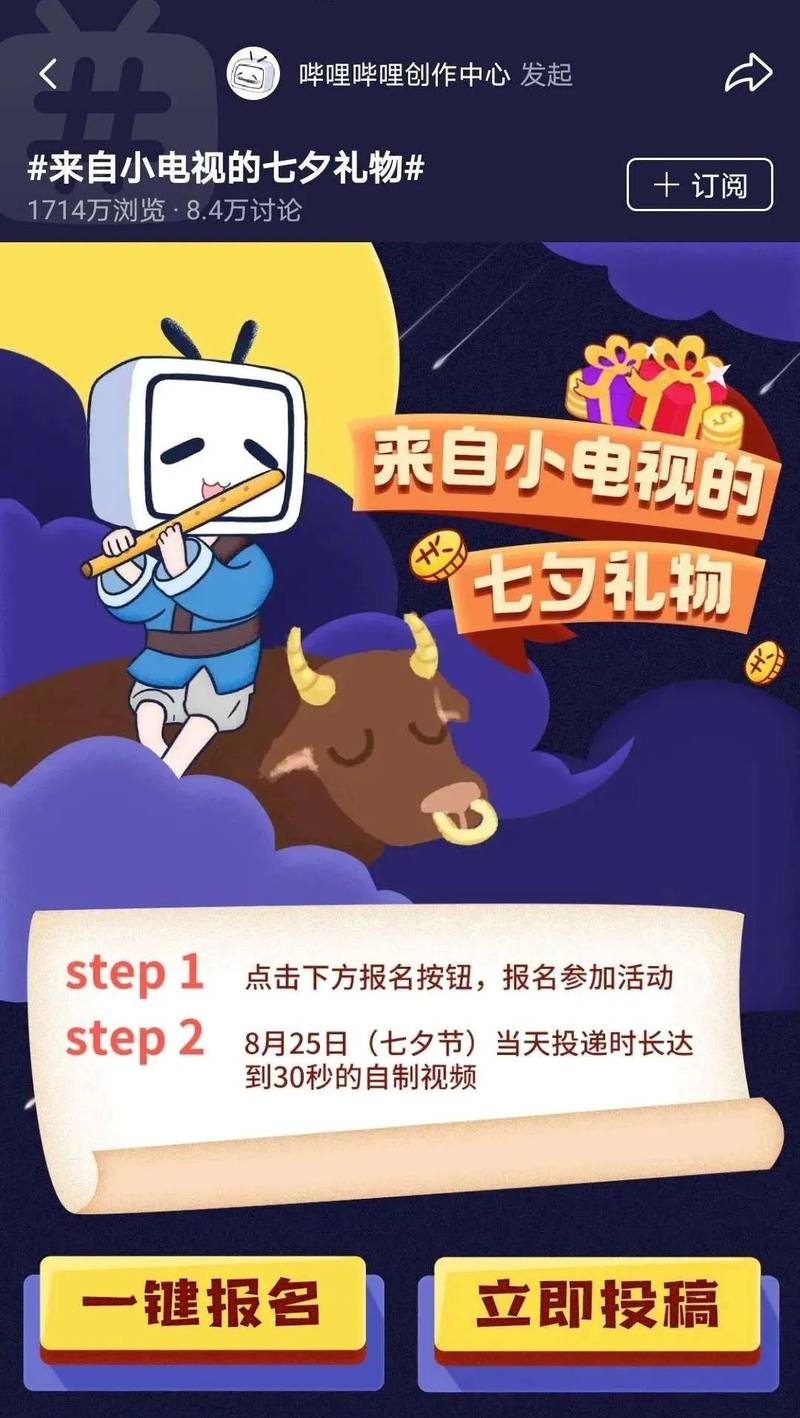Screen dimensions: 800x1418
Task: Tap 一键报名 to sign up
Action: tap(203, 1304)
